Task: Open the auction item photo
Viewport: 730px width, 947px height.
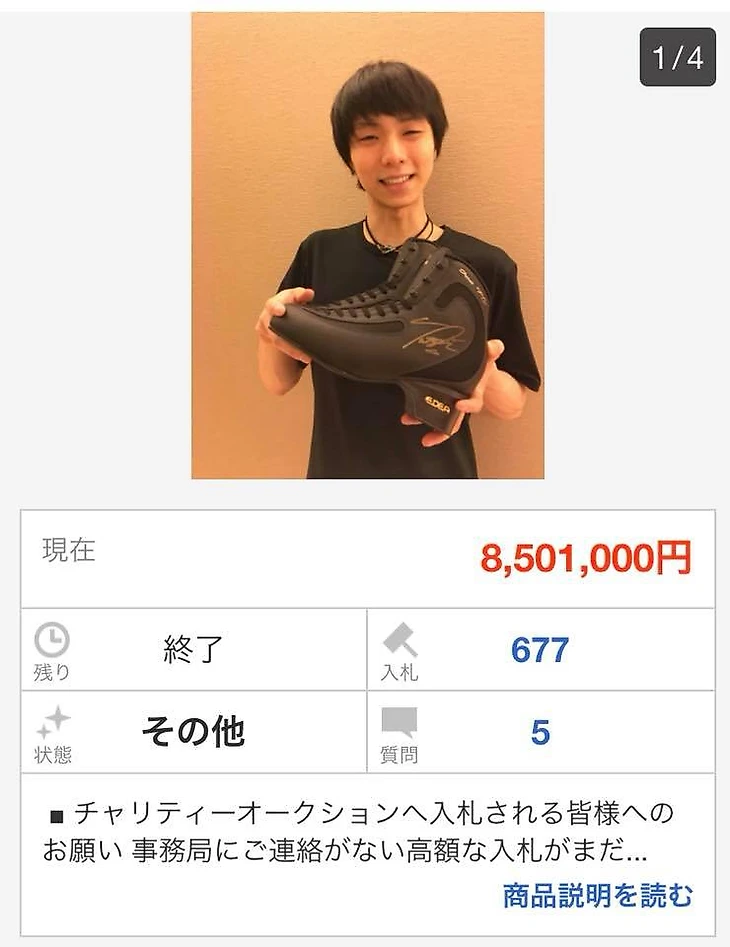Action: pyautogui.click(x=367, y=245)
